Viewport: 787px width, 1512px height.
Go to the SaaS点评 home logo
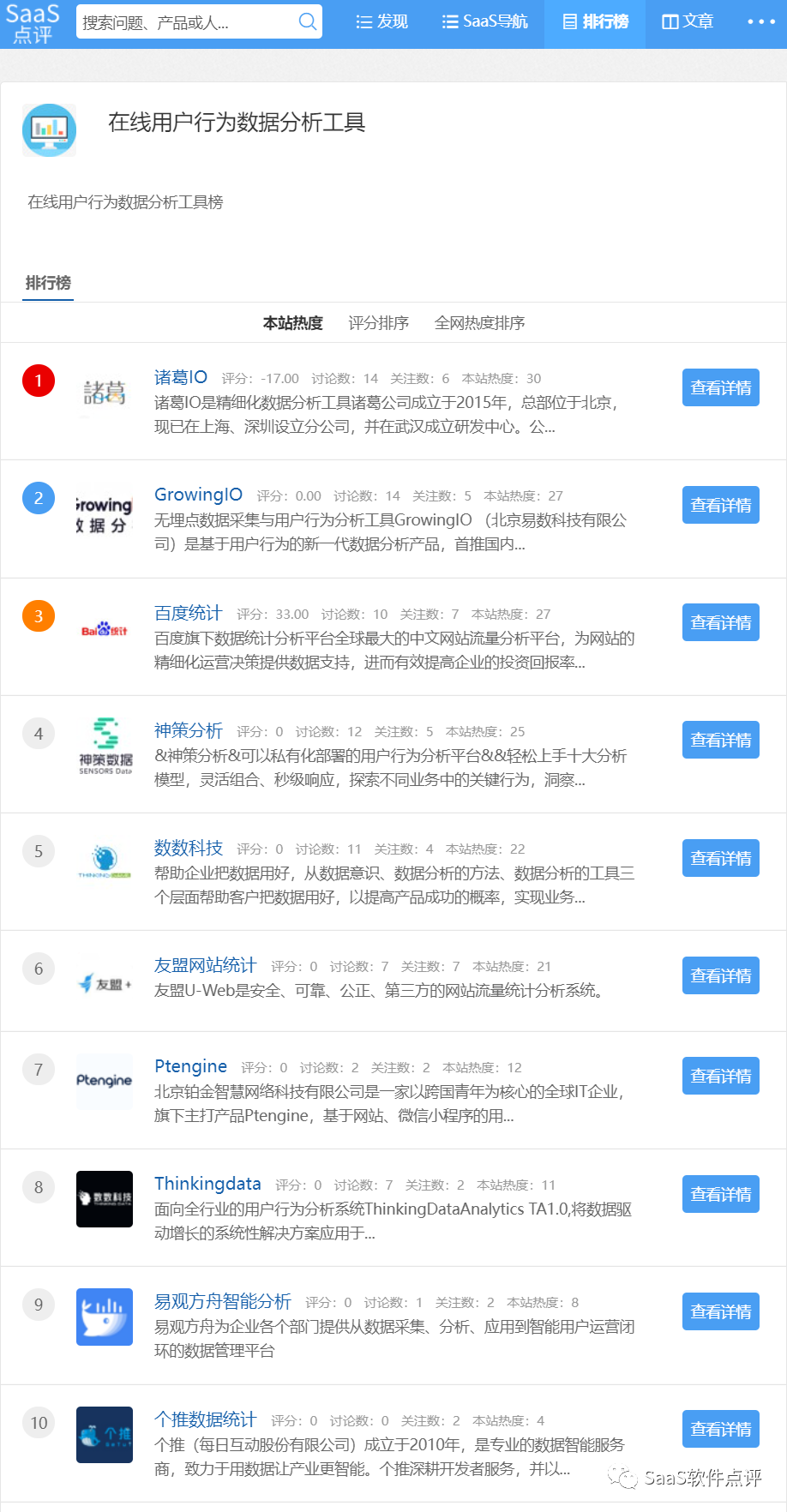pyautogui.click(x=33, y=23)
